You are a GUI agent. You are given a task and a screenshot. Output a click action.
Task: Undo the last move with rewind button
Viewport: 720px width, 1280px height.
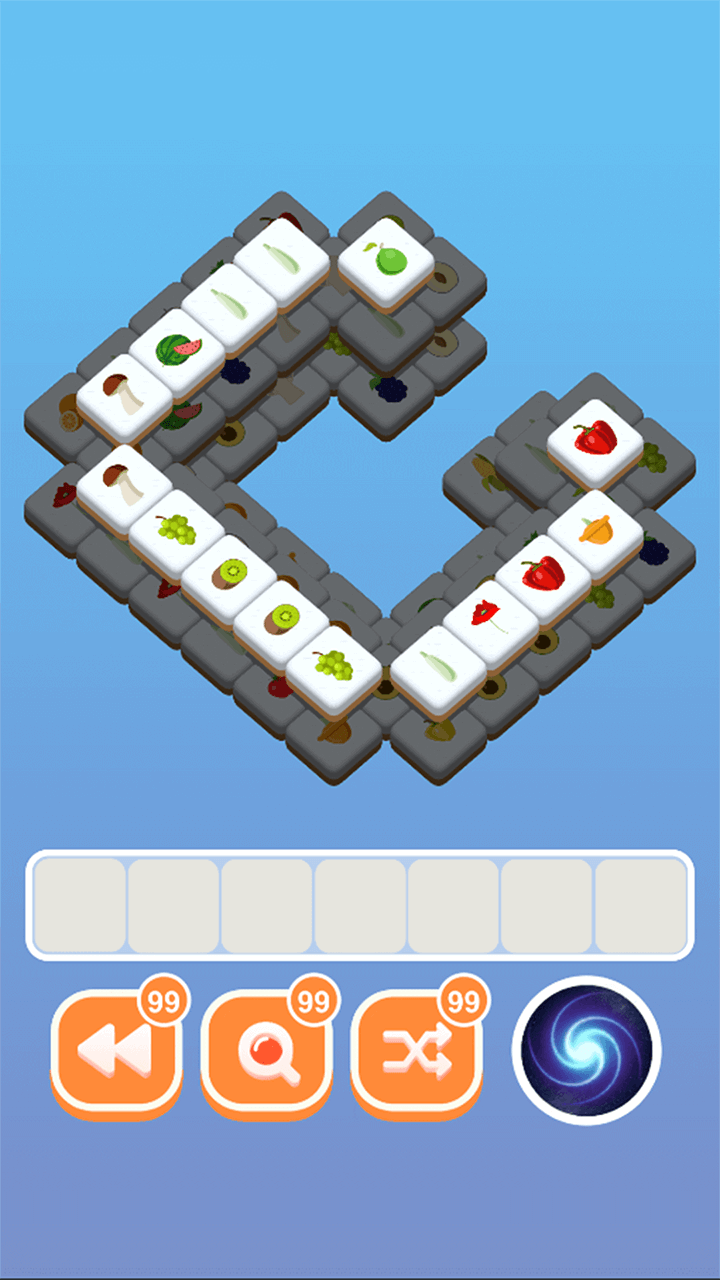pyautogui.click(x=116, y=1051)
